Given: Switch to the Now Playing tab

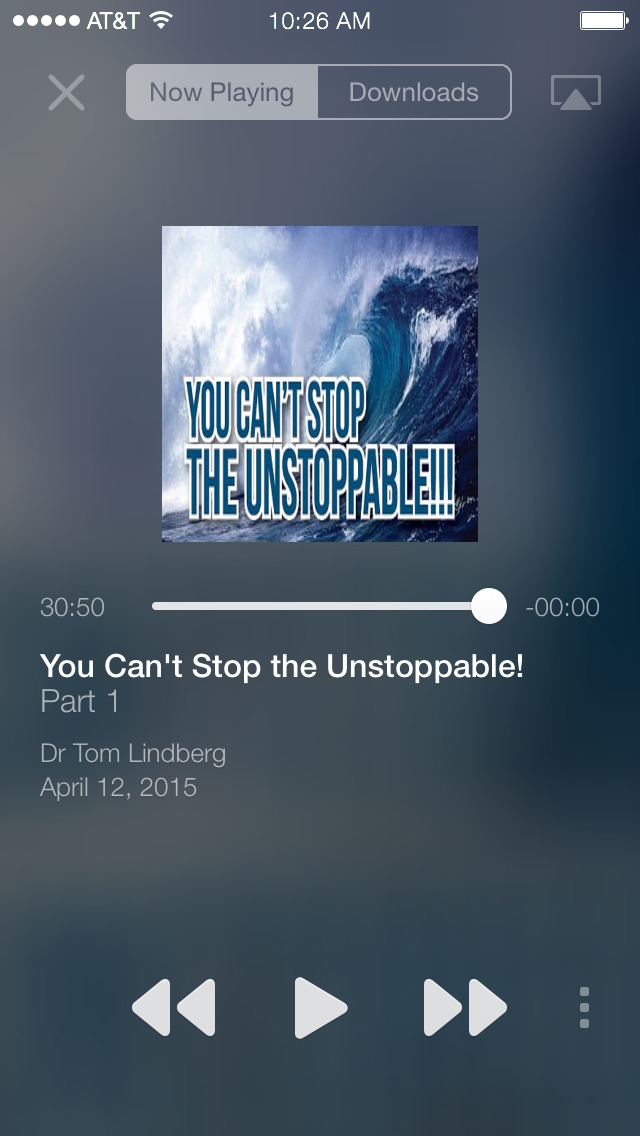Looking at the screenshot, I should pyautogui.click(x=222, y=92).
